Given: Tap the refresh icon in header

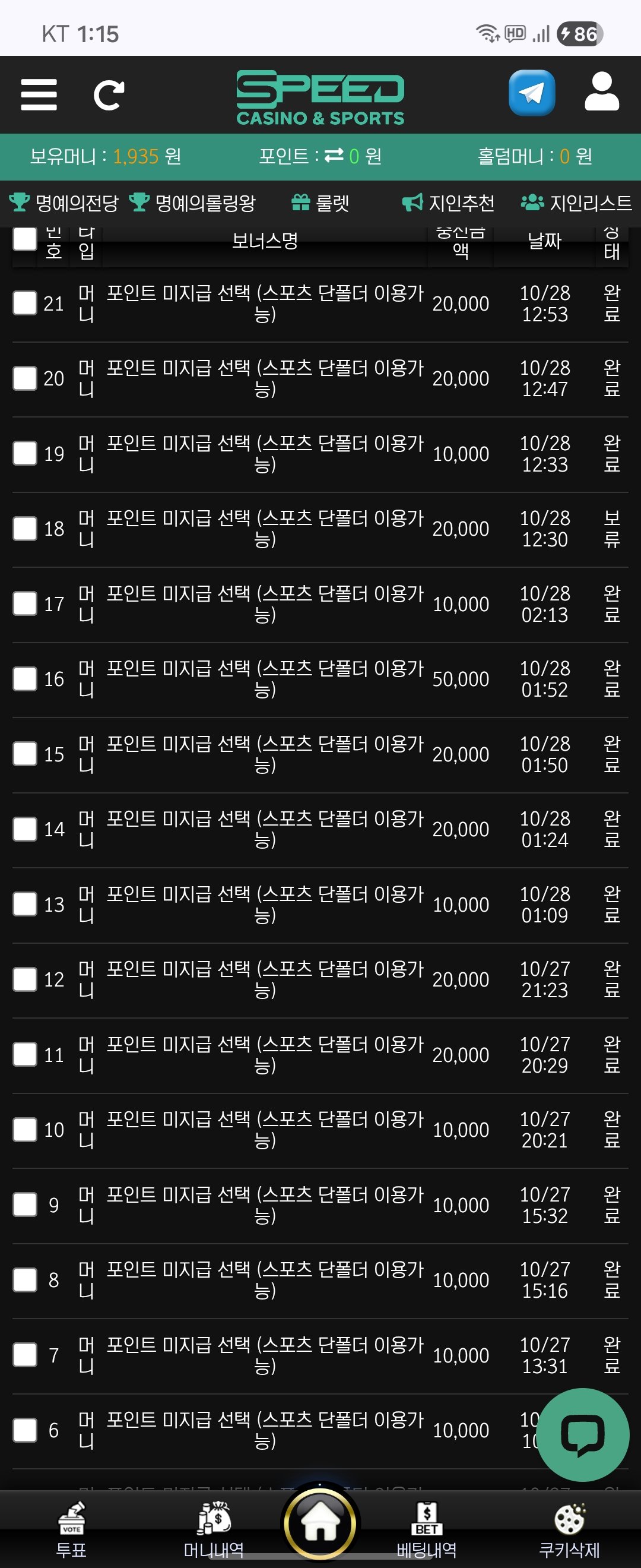Looking at the screenshot, I should [x=109, y=95].
